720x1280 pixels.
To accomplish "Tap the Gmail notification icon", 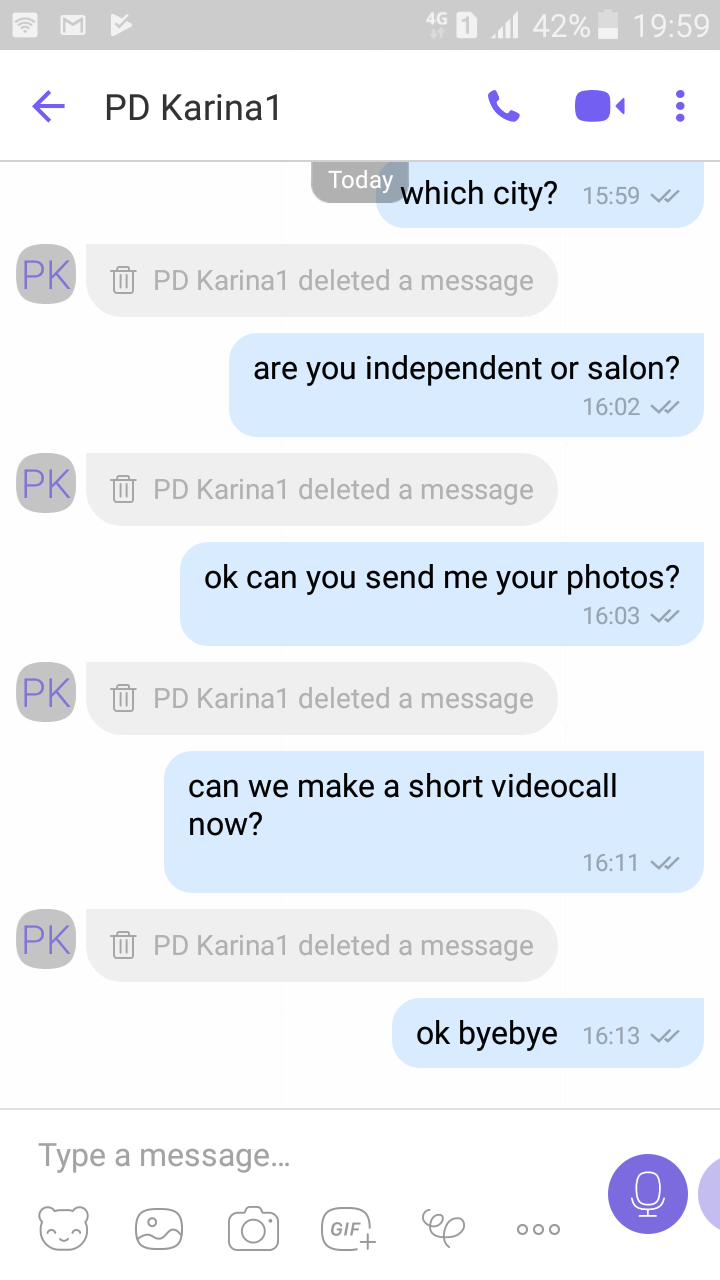I will [x=72, y=24].
